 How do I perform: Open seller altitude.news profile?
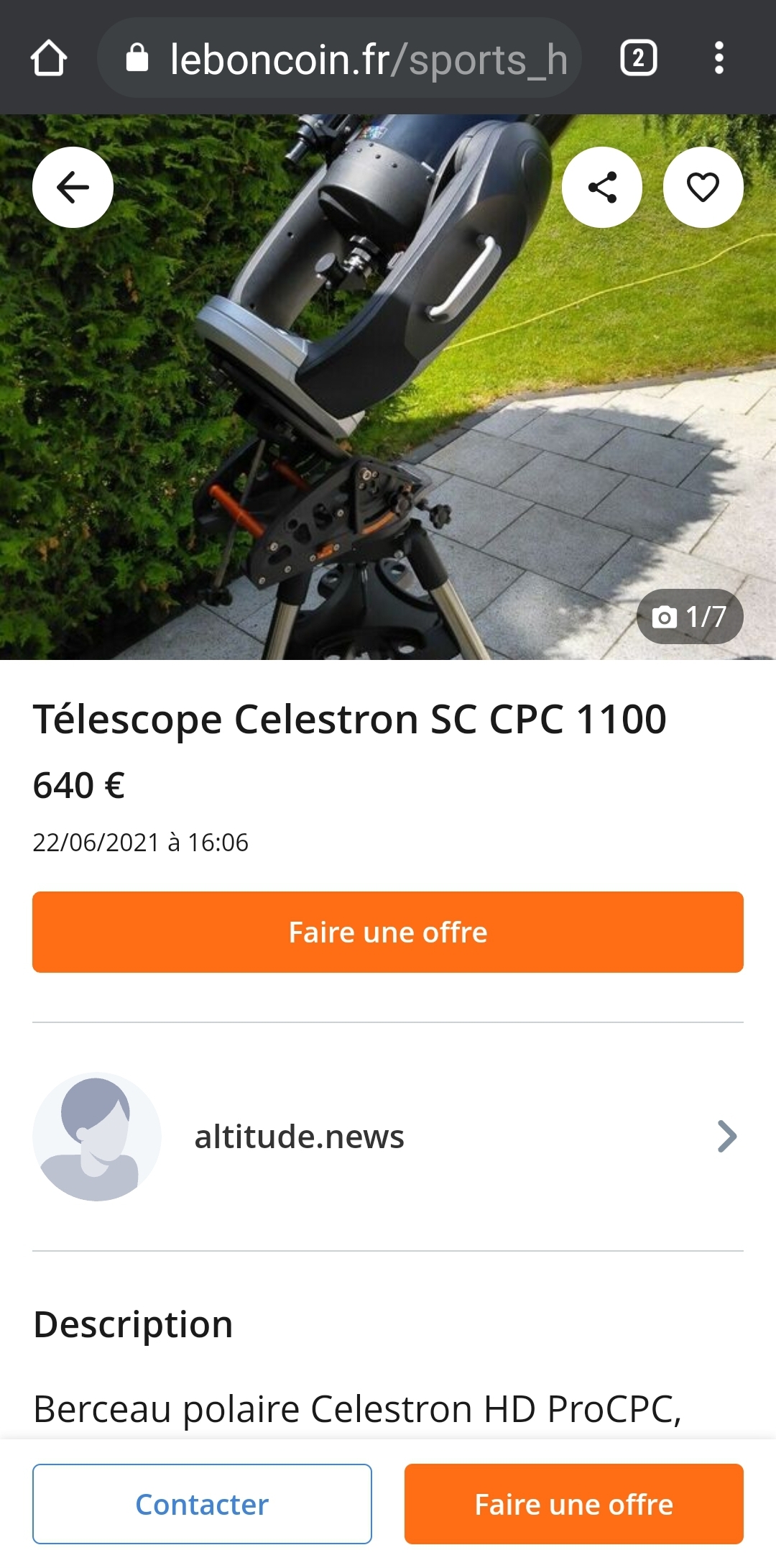point(388,1137)
